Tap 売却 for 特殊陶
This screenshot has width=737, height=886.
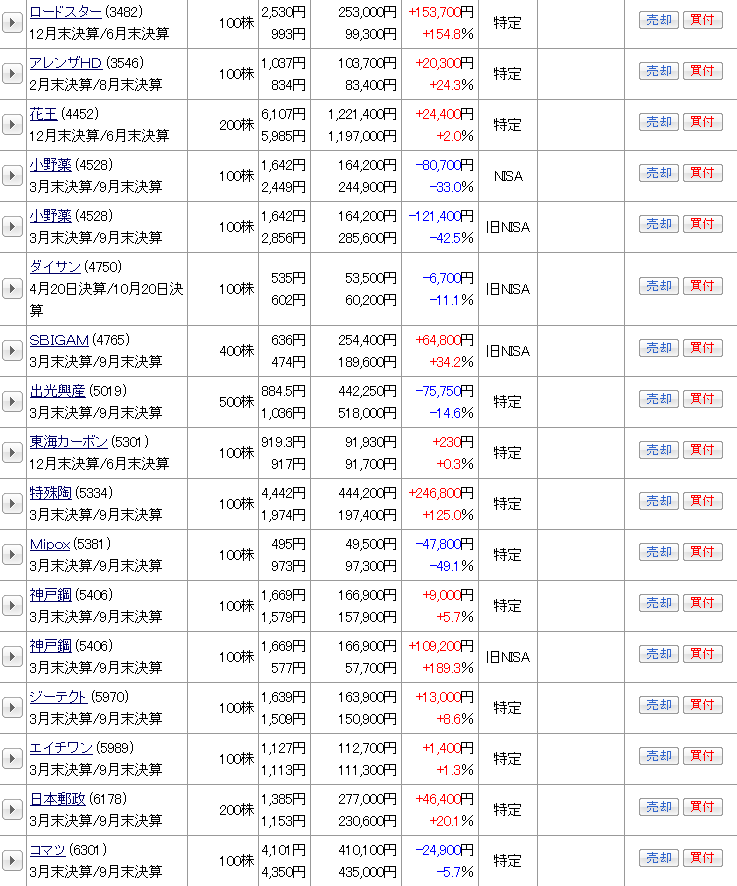click(x=658, y=501)
